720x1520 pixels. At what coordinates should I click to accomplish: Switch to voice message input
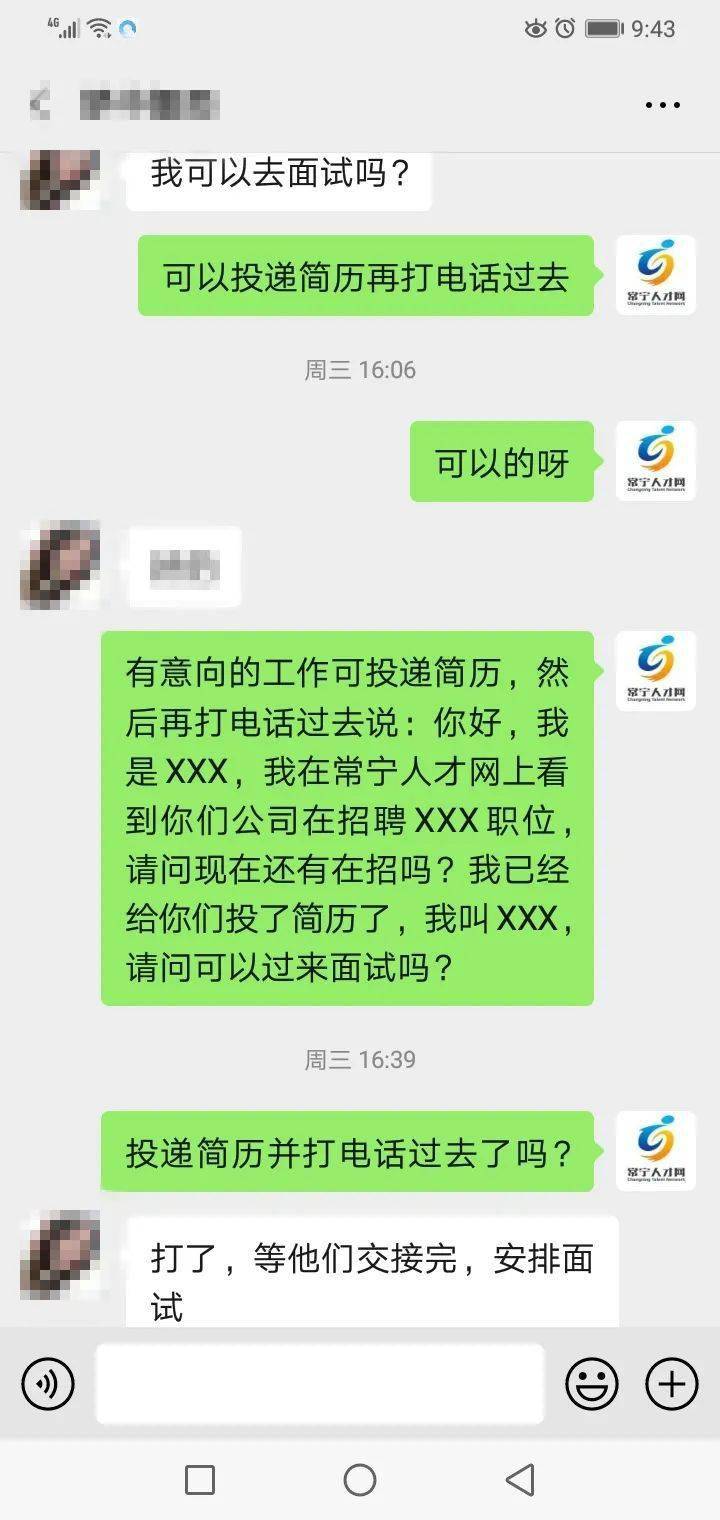pyautogui.click(x=47, y=1384)
